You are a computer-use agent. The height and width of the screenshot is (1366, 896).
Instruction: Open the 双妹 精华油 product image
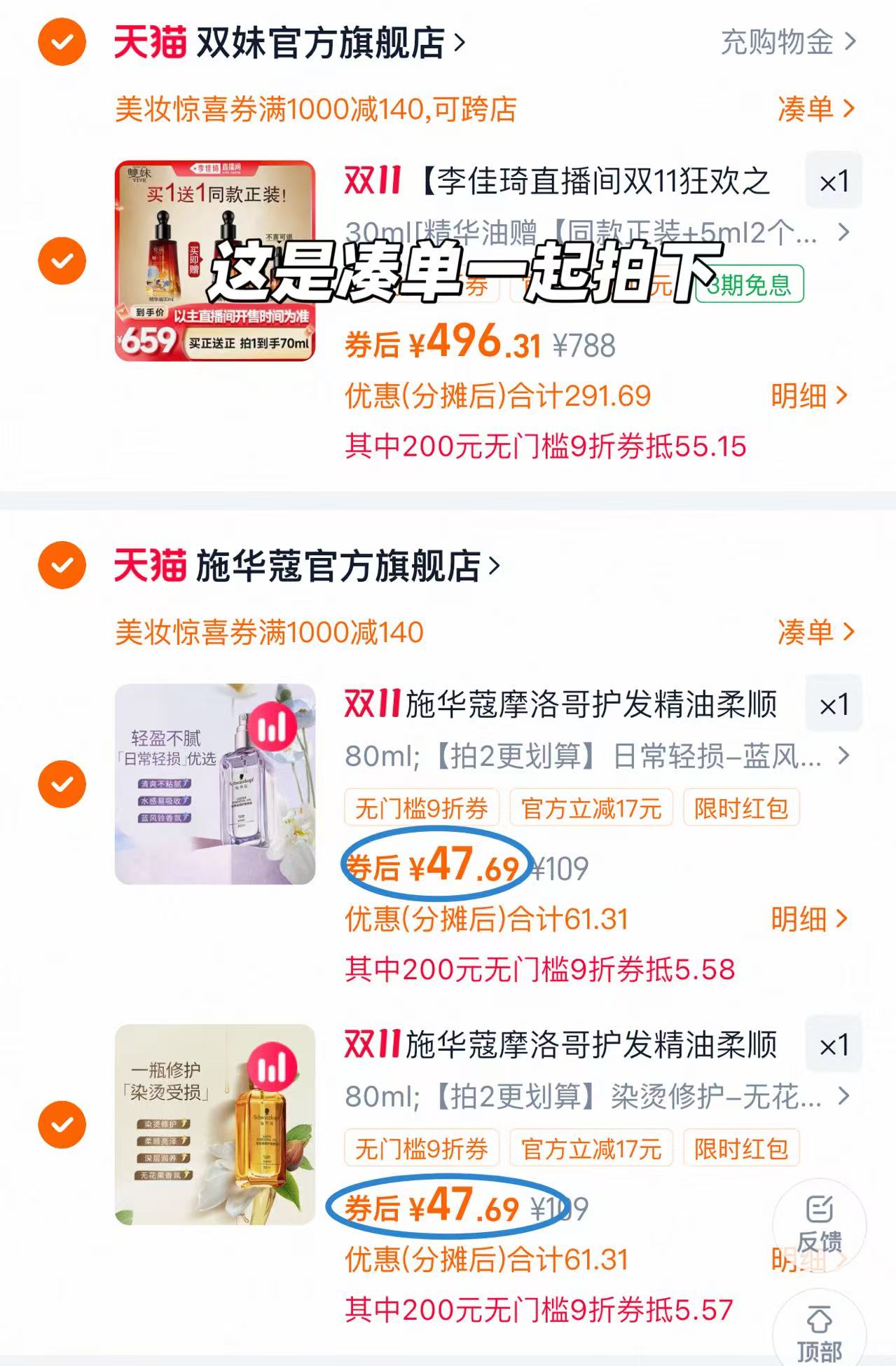coord(215,261)
